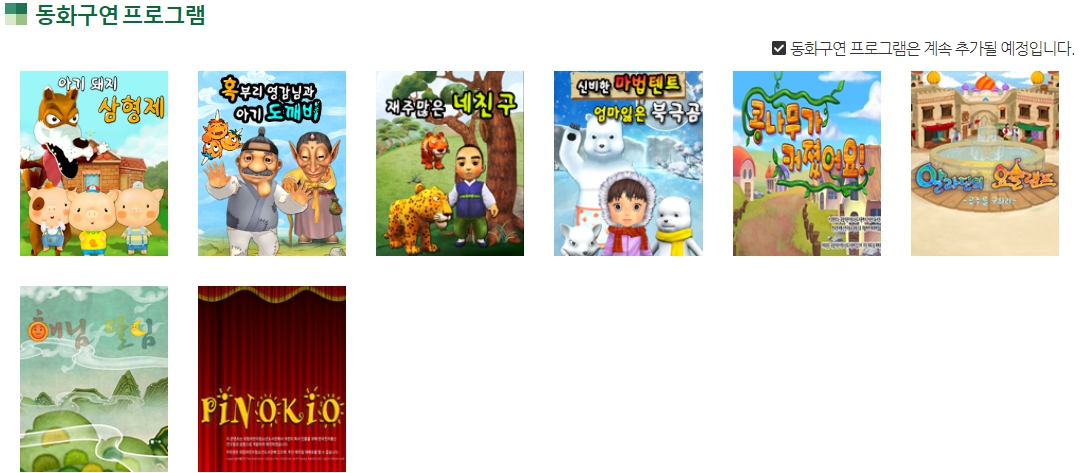Open 혹부리 영감님과 아기 도깨비 story
1081x473 pixels.
click(272, 163)
